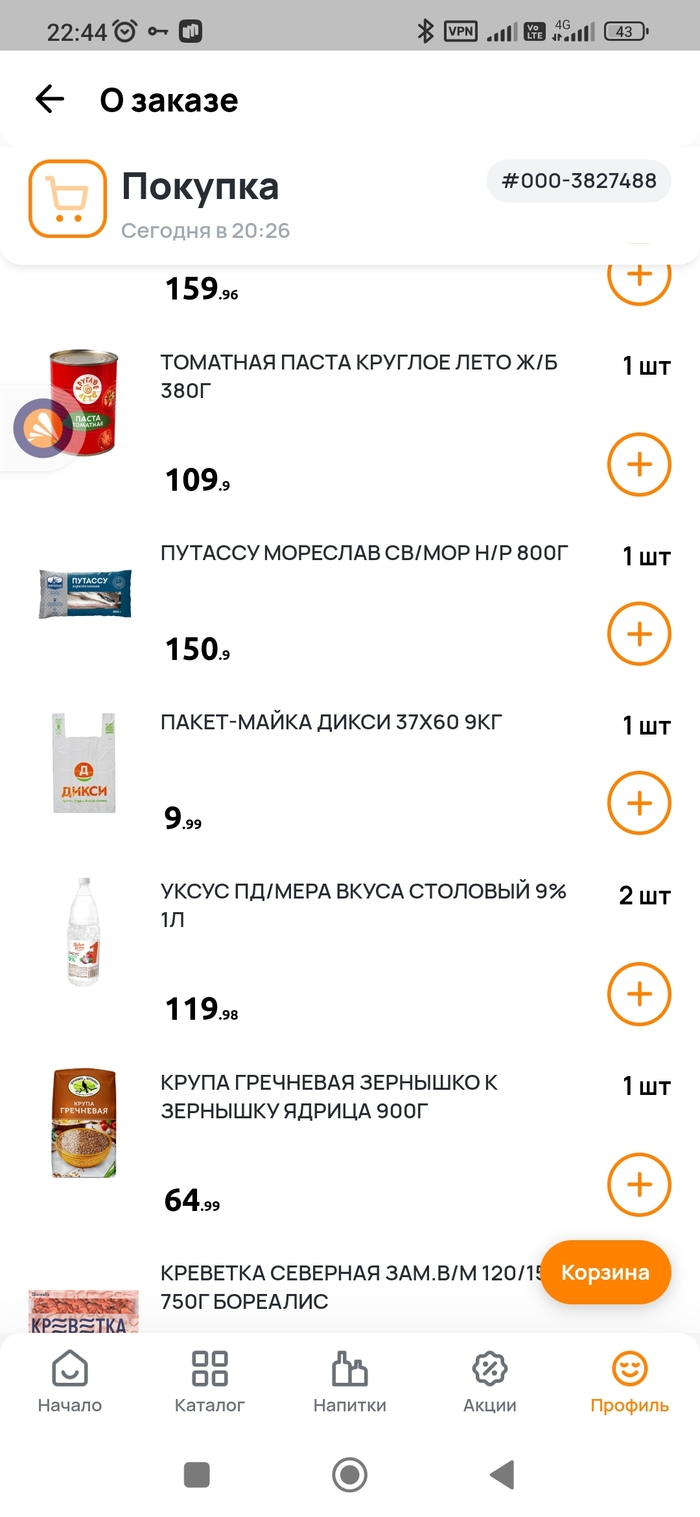Image resolution: width=700 pixels, height=1517 pixels.
Task: Tap the floating orange assistant bubble
Action: (x=42, y=428)
